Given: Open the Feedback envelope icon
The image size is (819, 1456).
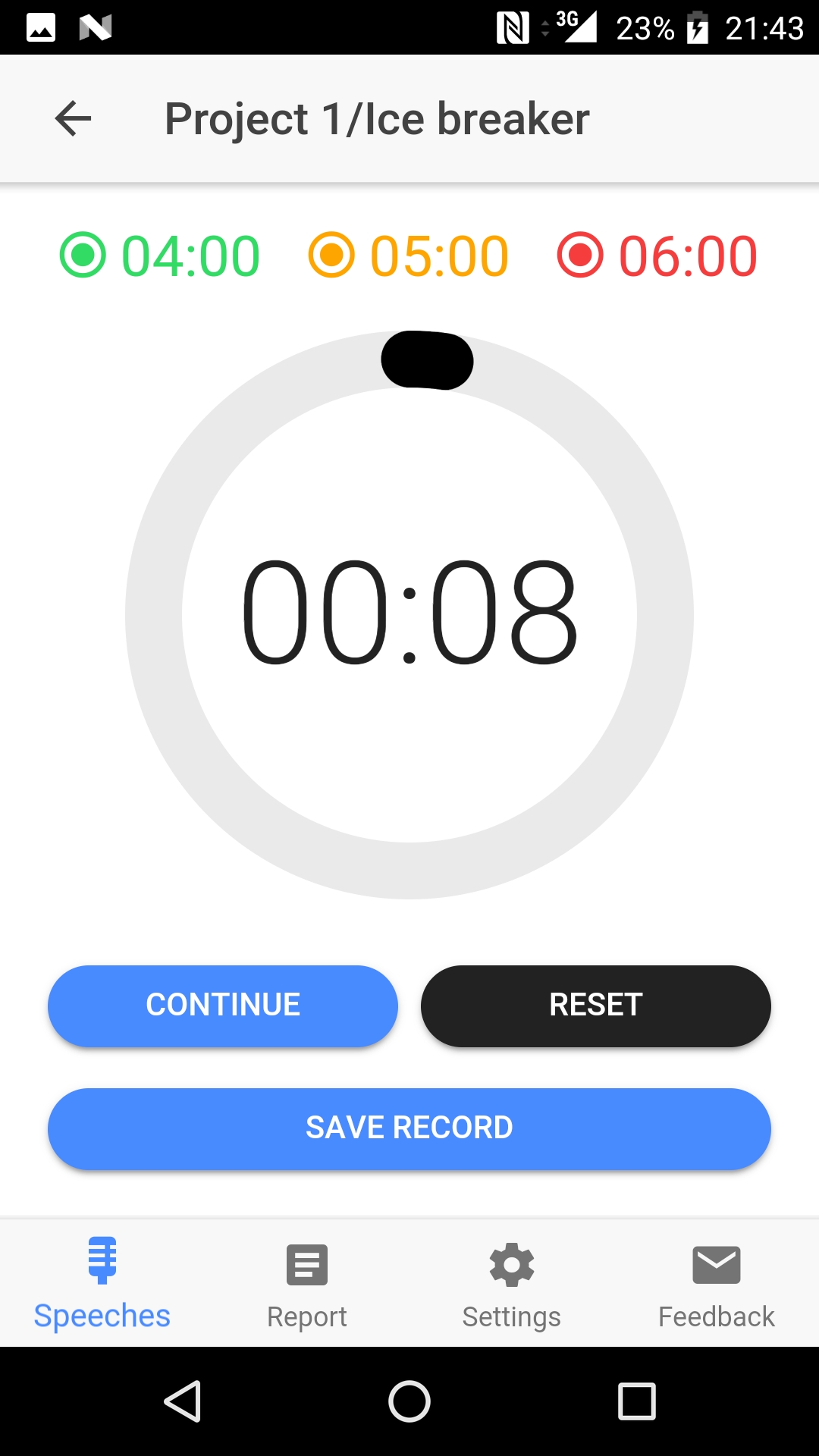Looking at the screenshot, I should click(x=715, y=1263).
